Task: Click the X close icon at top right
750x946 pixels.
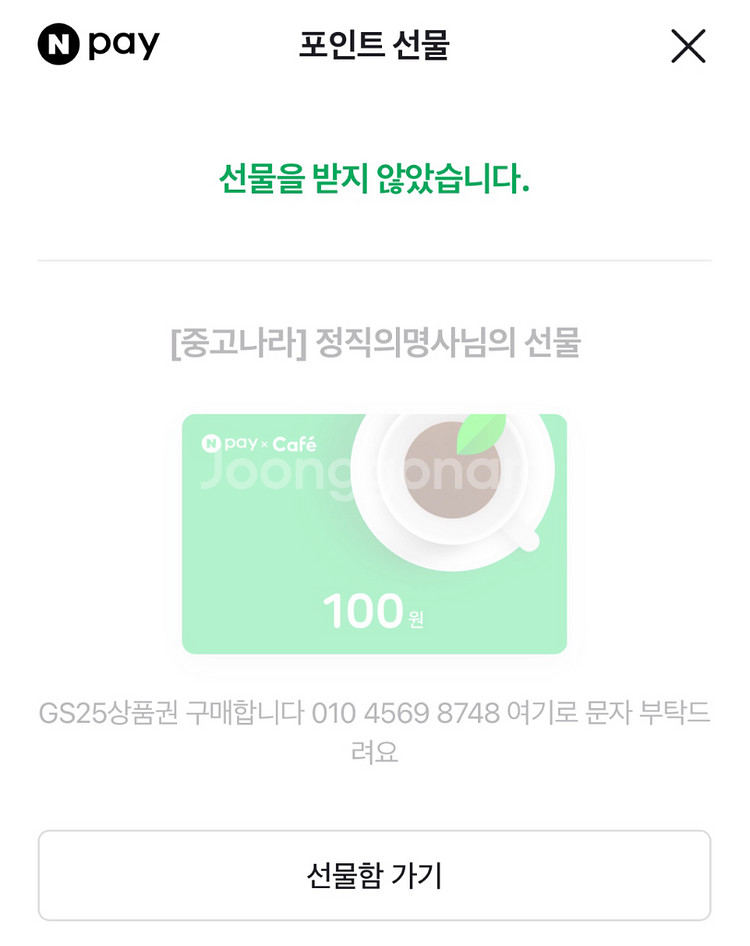Action: [688, 44]
